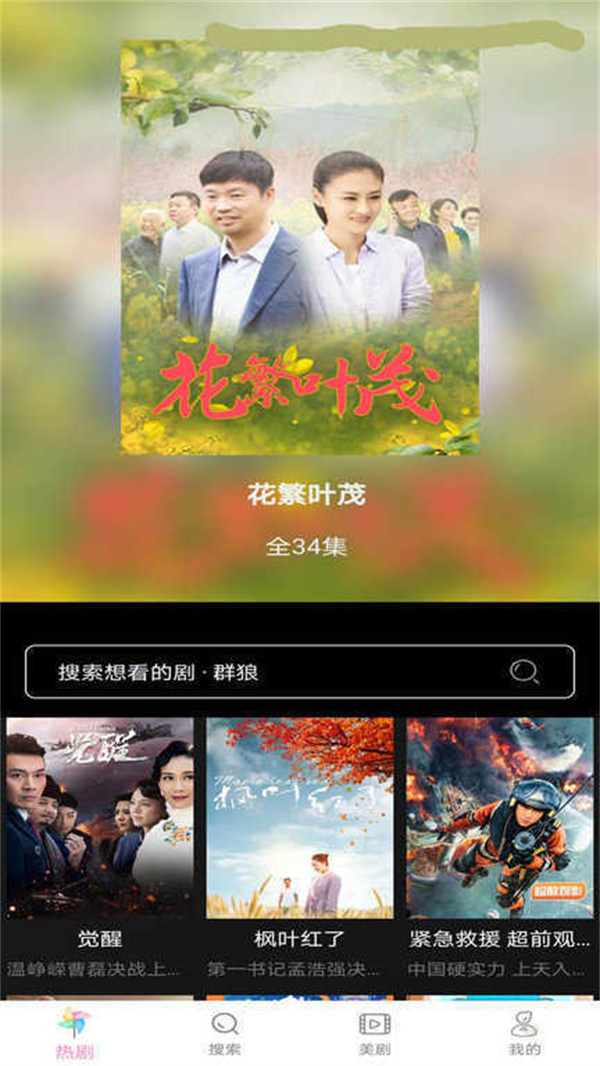Open the featured drama 花繁叶茂
Viewport: 600px width, 1066px height.
[x=300, y=248]
